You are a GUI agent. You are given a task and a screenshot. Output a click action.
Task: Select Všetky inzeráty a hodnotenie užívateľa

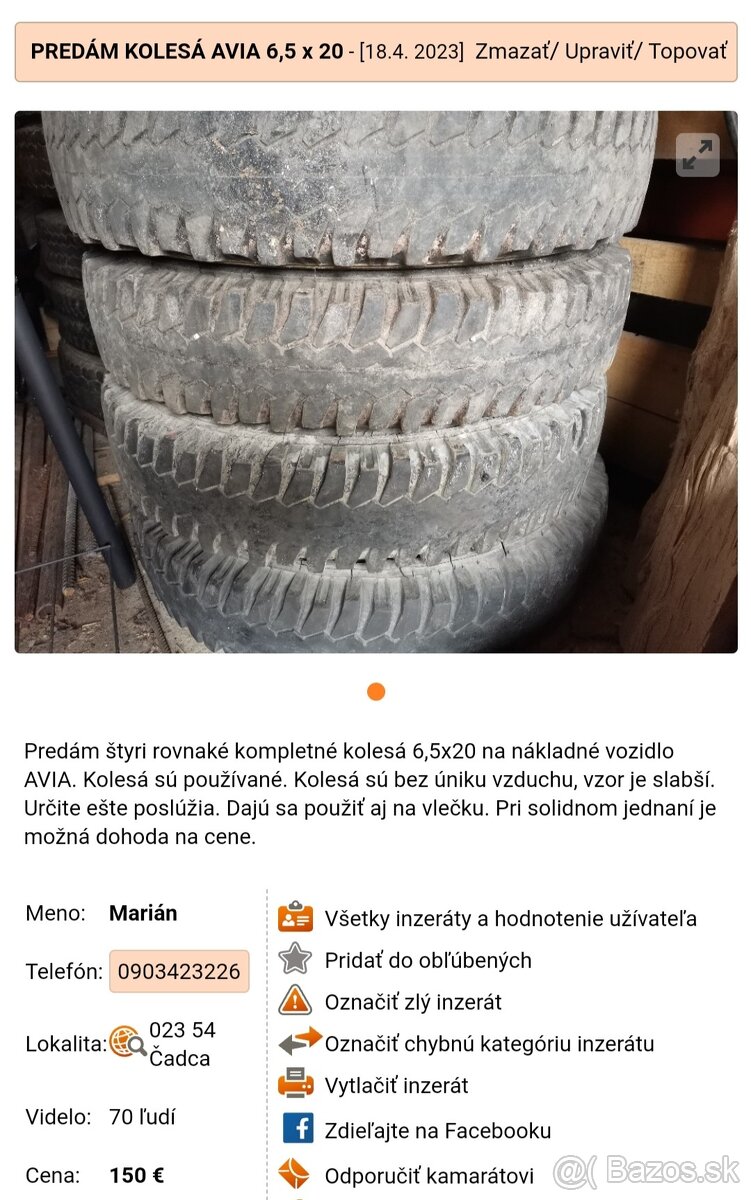click(510, 917)
